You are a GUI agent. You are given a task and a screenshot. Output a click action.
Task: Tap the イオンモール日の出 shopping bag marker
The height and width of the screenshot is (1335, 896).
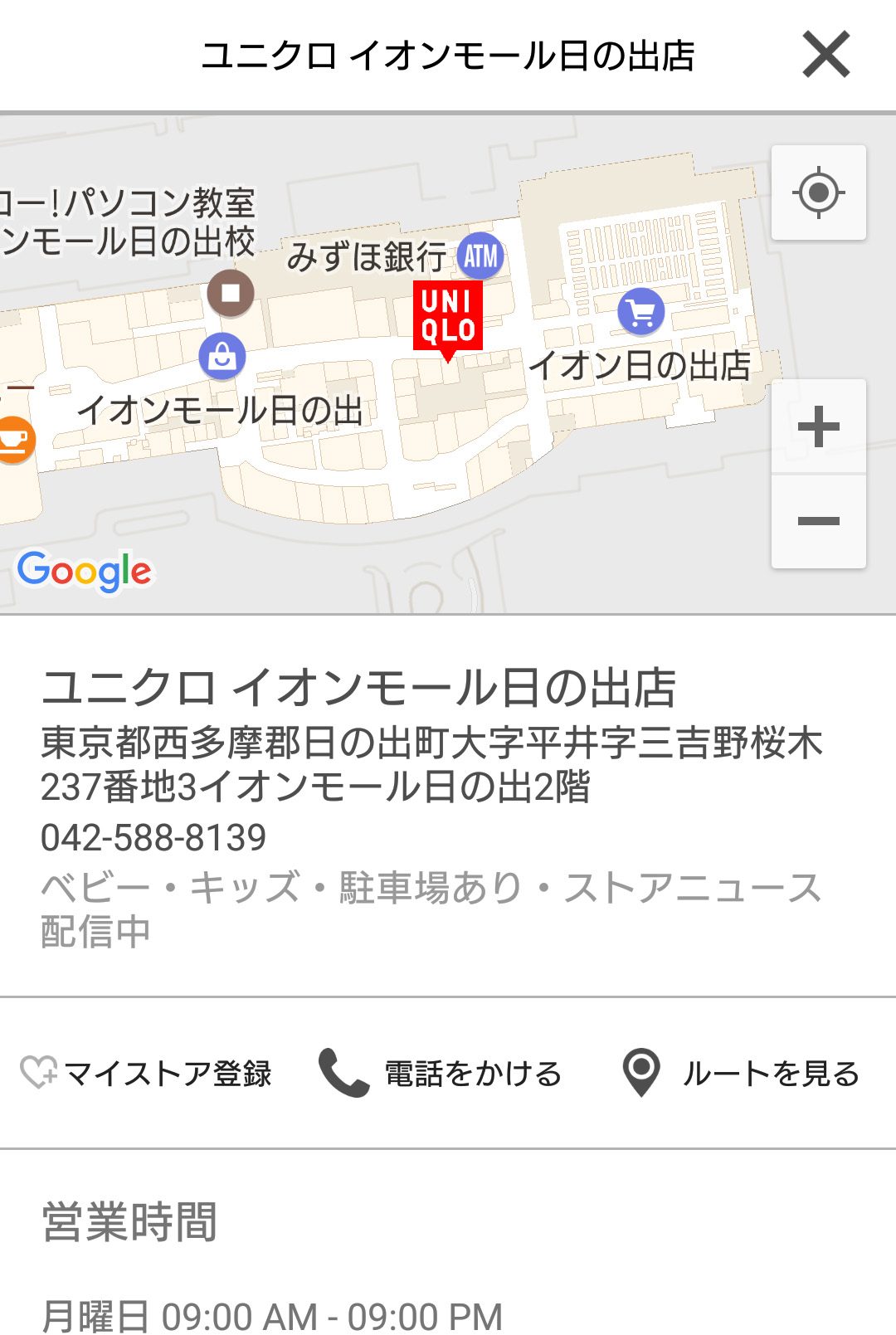pyautogui.click(x=222, y=357)
